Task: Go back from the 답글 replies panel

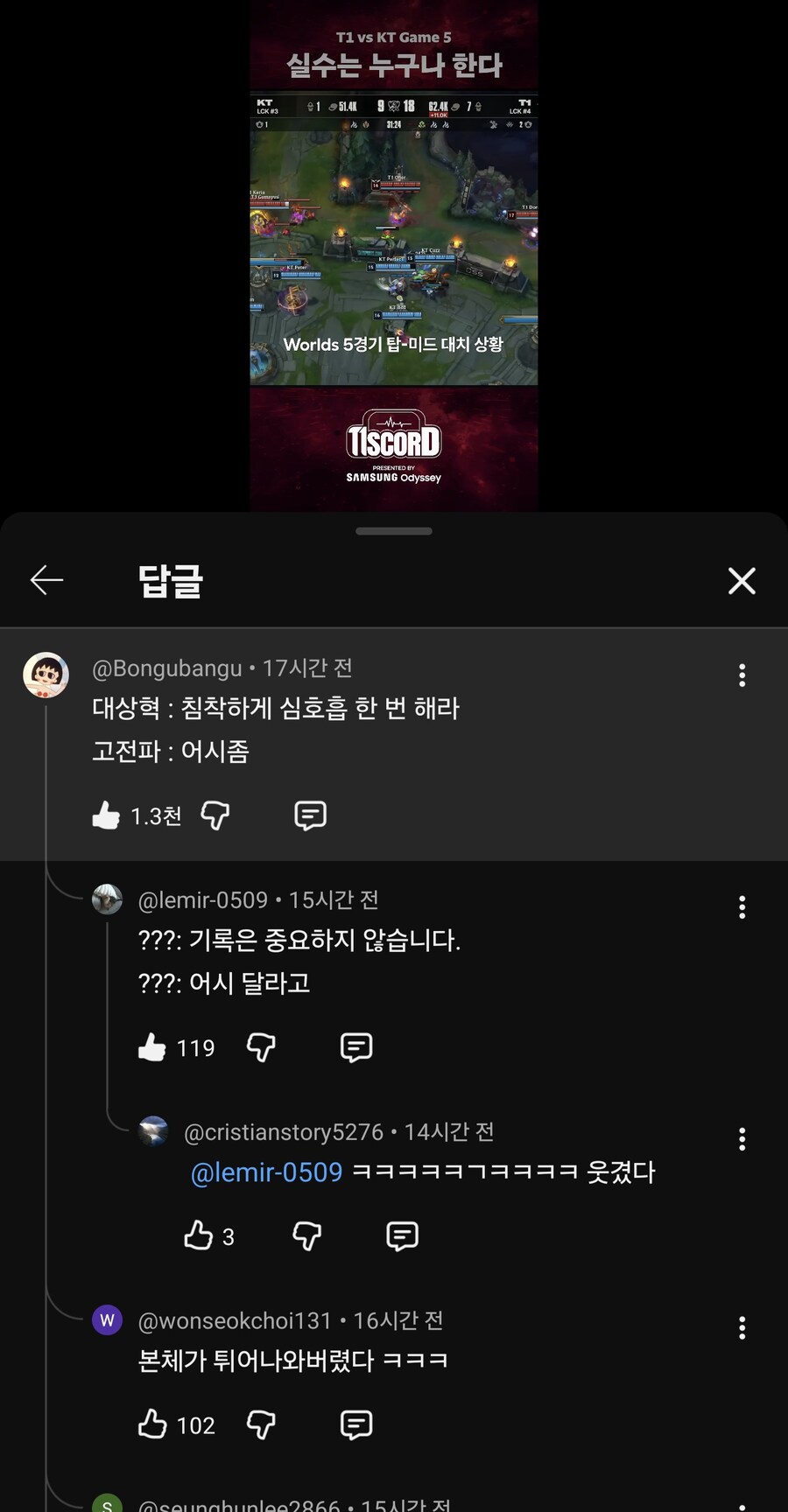Action: pos(46,580)
